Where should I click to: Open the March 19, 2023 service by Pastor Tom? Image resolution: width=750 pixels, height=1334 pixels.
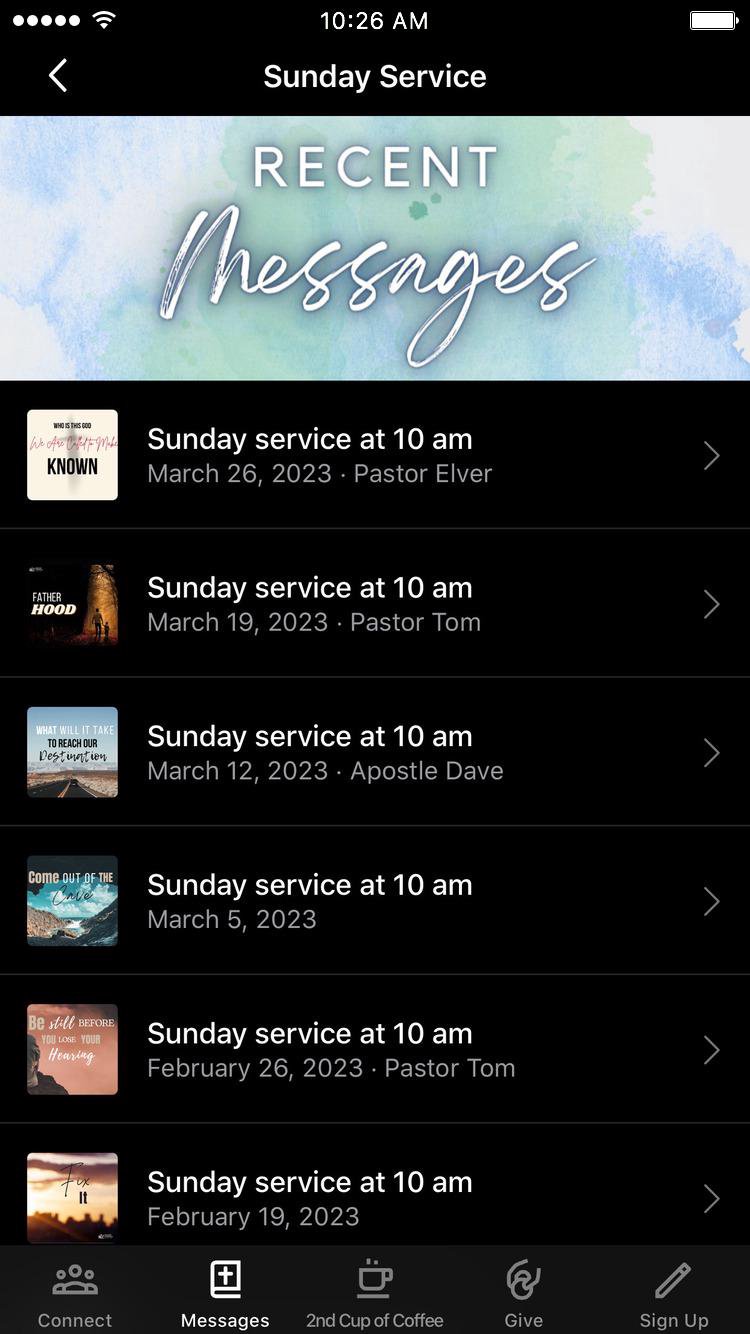375,604
